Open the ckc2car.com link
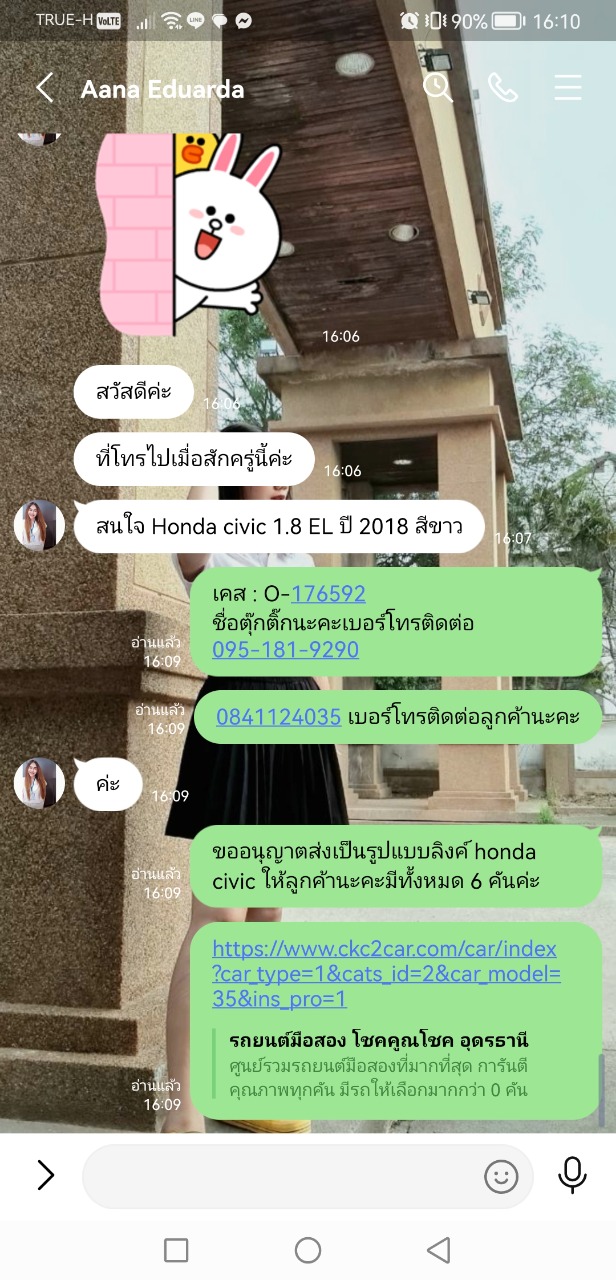Image resolution: width=616 pixels, height=1280 pixels. [x=386, y=973]
